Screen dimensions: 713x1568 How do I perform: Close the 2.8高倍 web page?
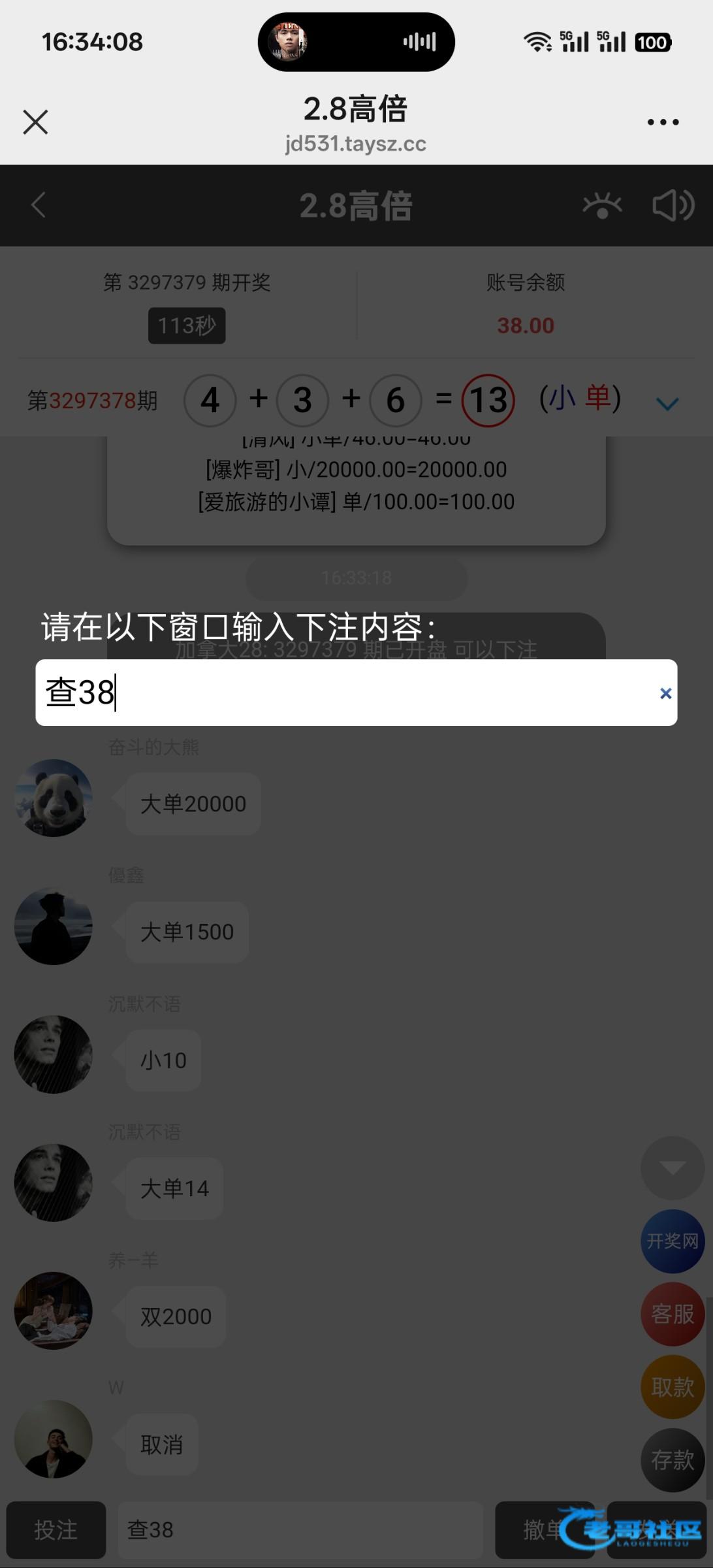click(x=35, y=122)
